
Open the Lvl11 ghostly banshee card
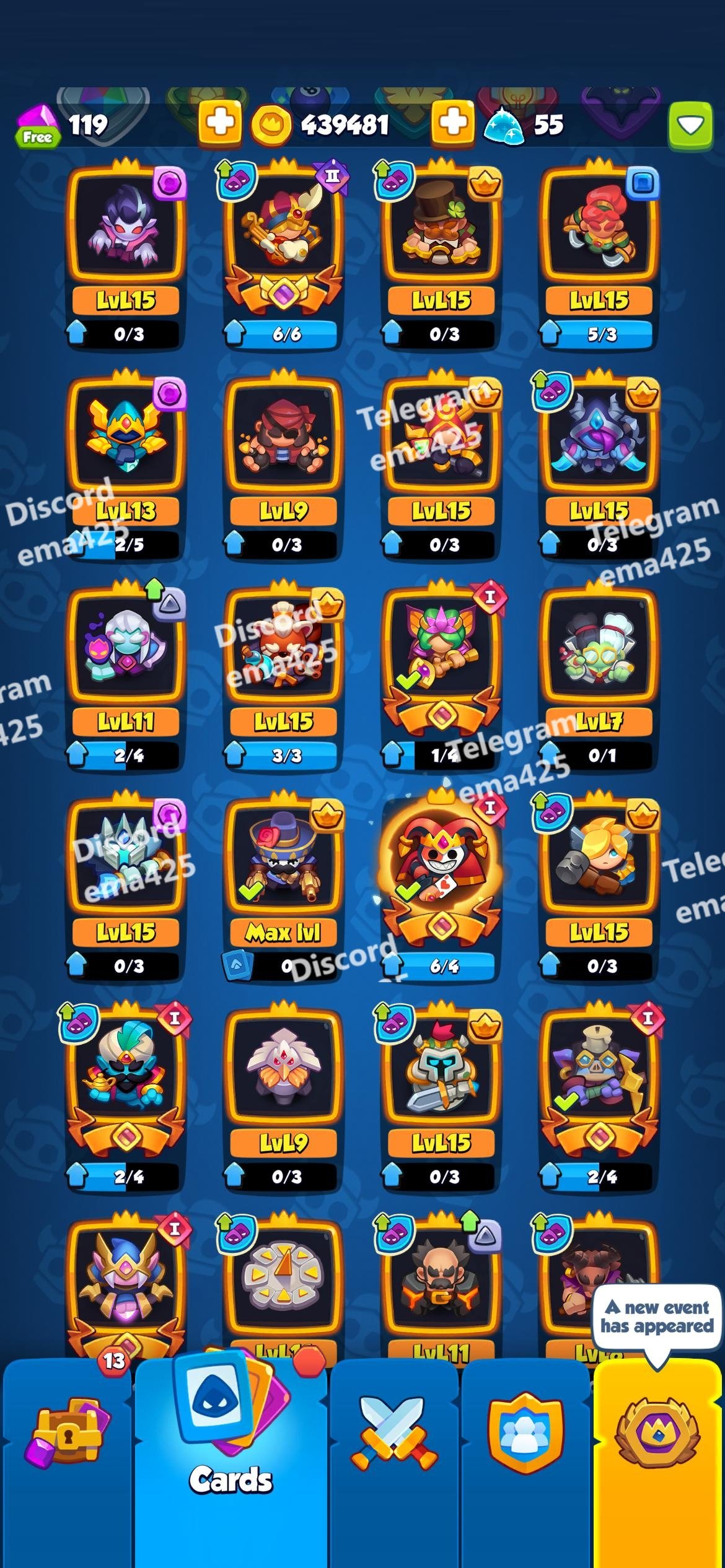[x=126, y=650]
